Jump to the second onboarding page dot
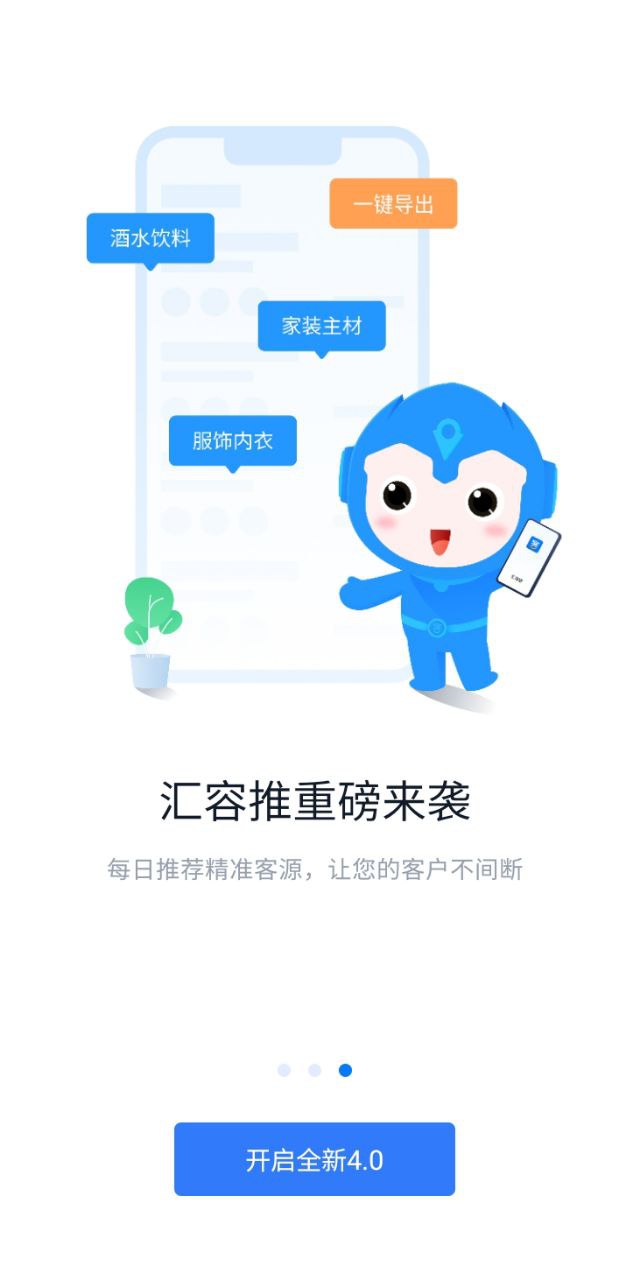The width and height of the screenshot is (630, 1280). 314,1070
